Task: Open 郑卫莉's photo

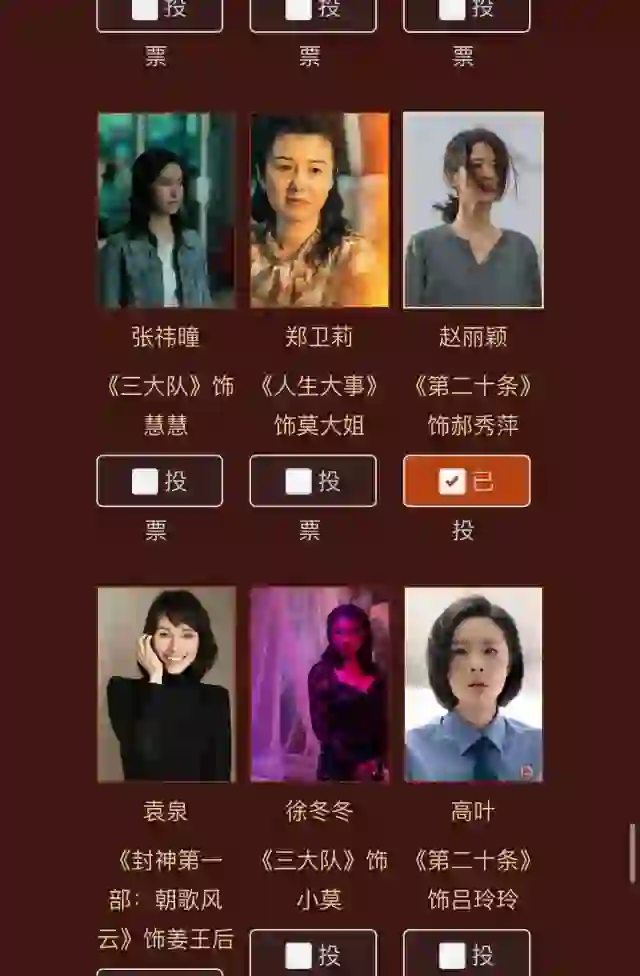Action: click(x=319, y=210)
